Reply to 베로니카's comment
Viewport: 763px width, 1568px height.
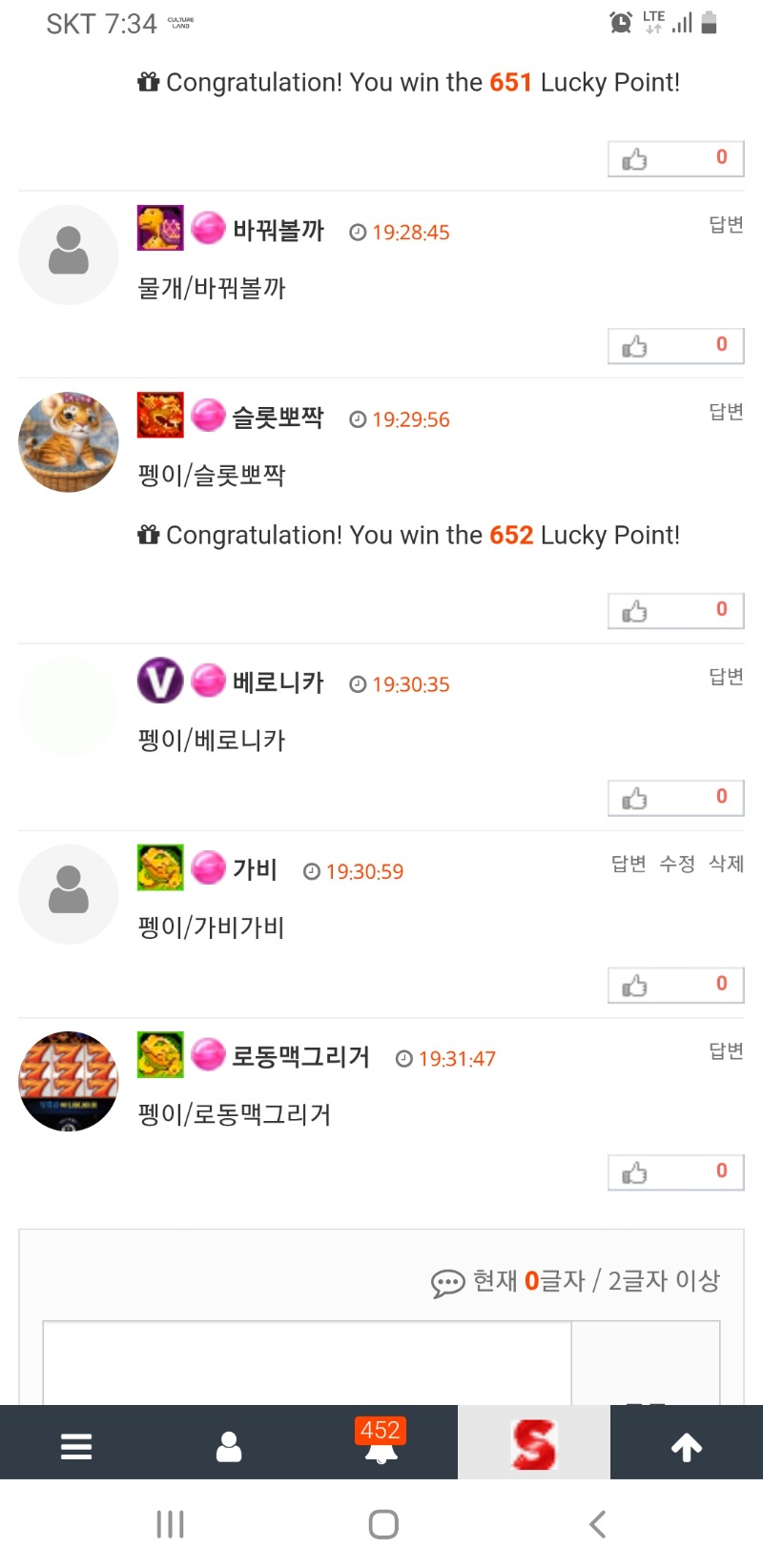726,677
